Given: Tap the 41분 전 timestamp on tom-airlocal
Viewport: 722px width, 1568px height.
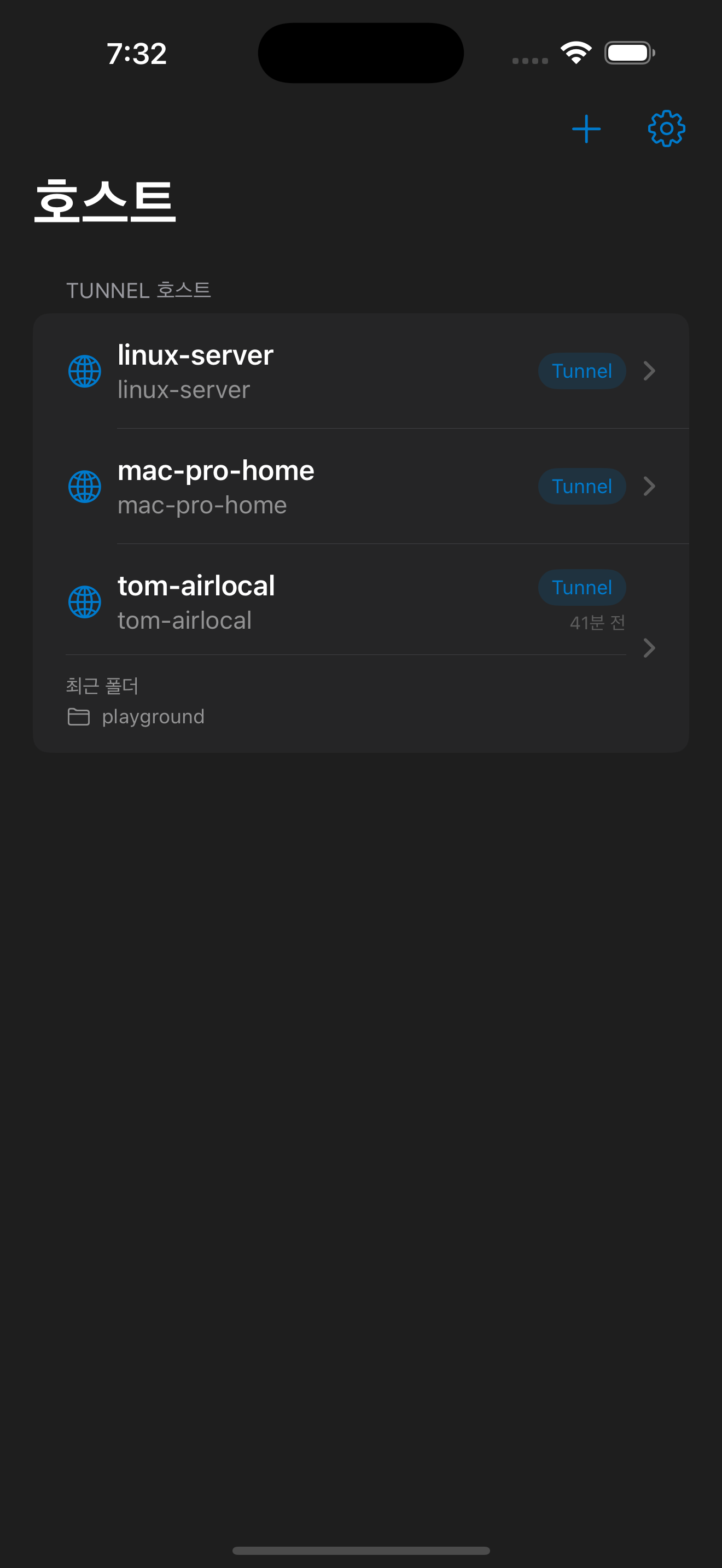Looking at the screenshot, I should 597,622.
